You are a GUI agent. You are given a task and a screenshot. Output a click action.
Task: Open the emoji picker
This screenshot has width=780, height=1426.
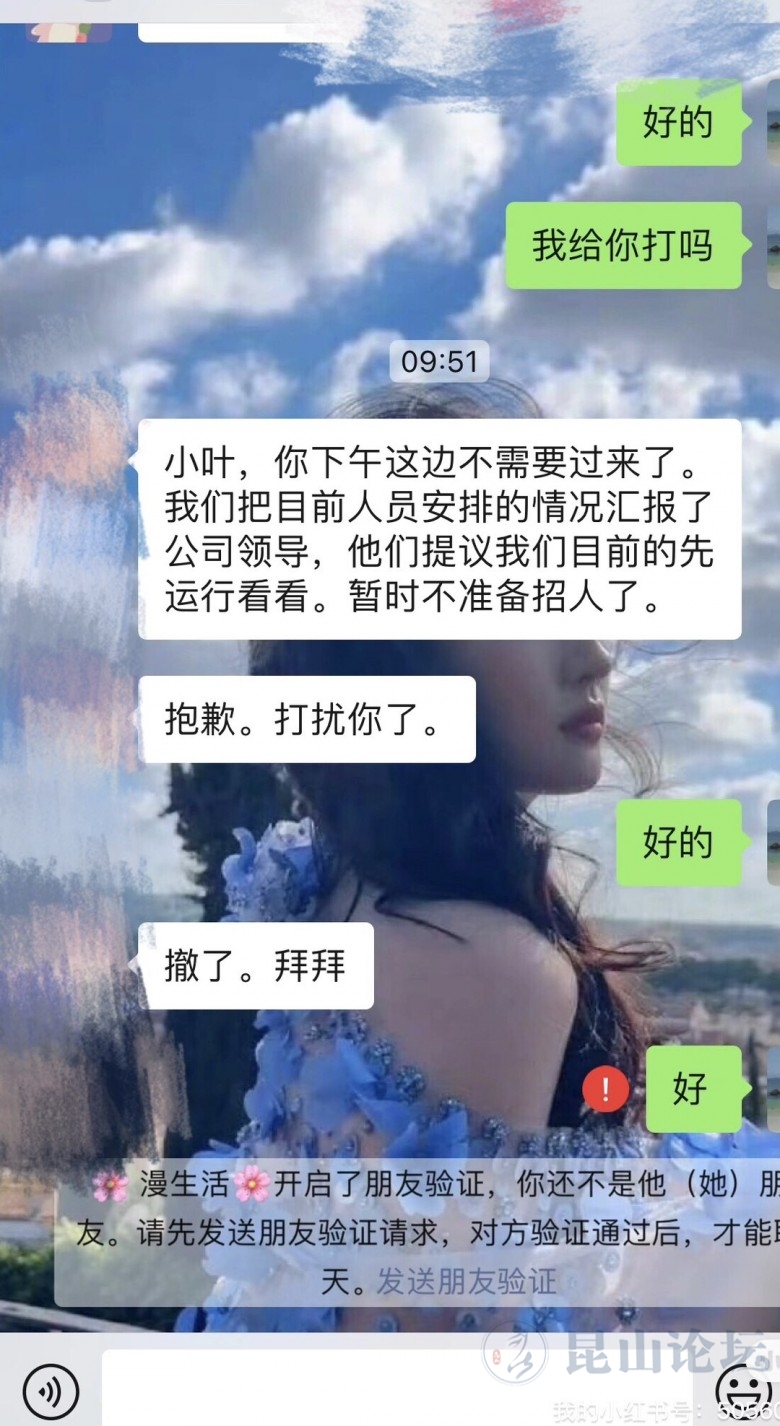pyautogui.click(x=745, y=1389)
